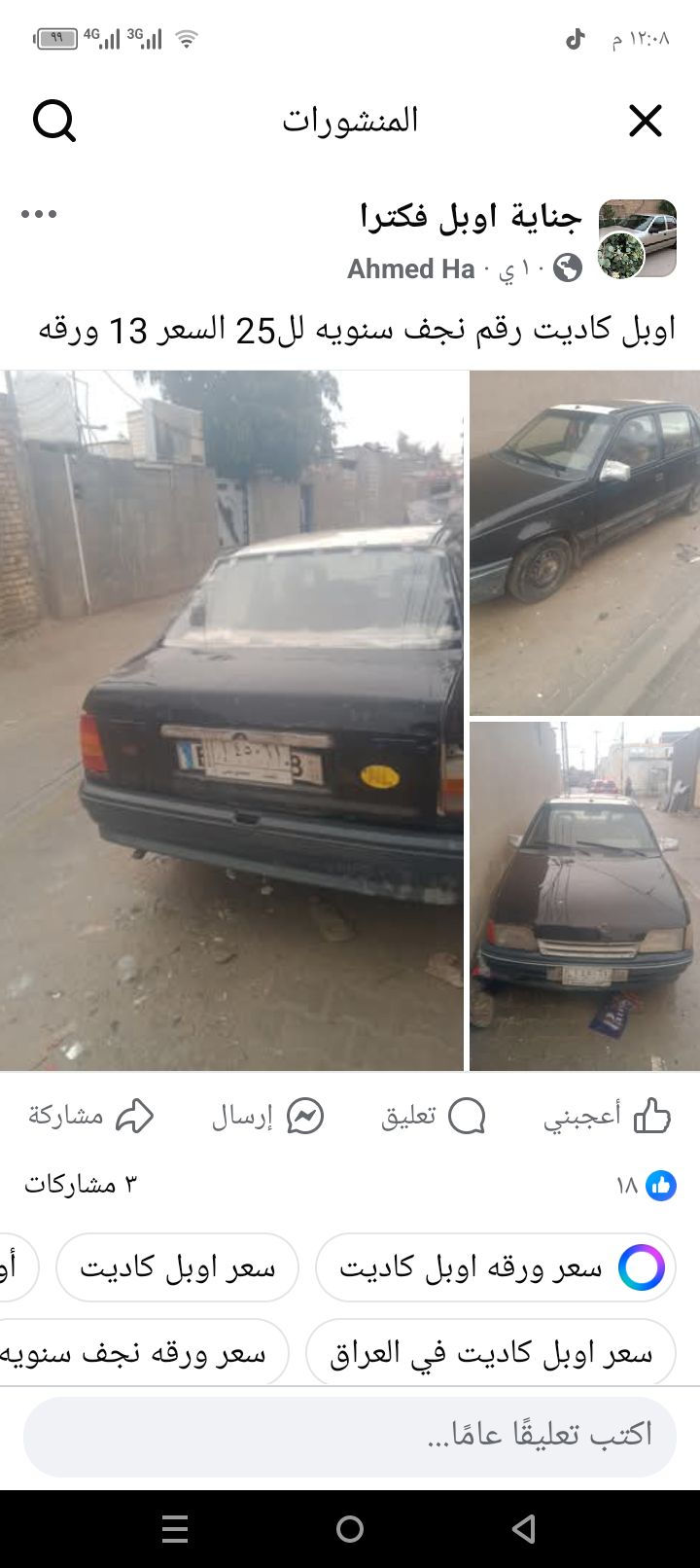This screenshot has height=1568, width=700.
Task: Open the ٣ مشاركات shares list
Action: (x=81, y=1184)
